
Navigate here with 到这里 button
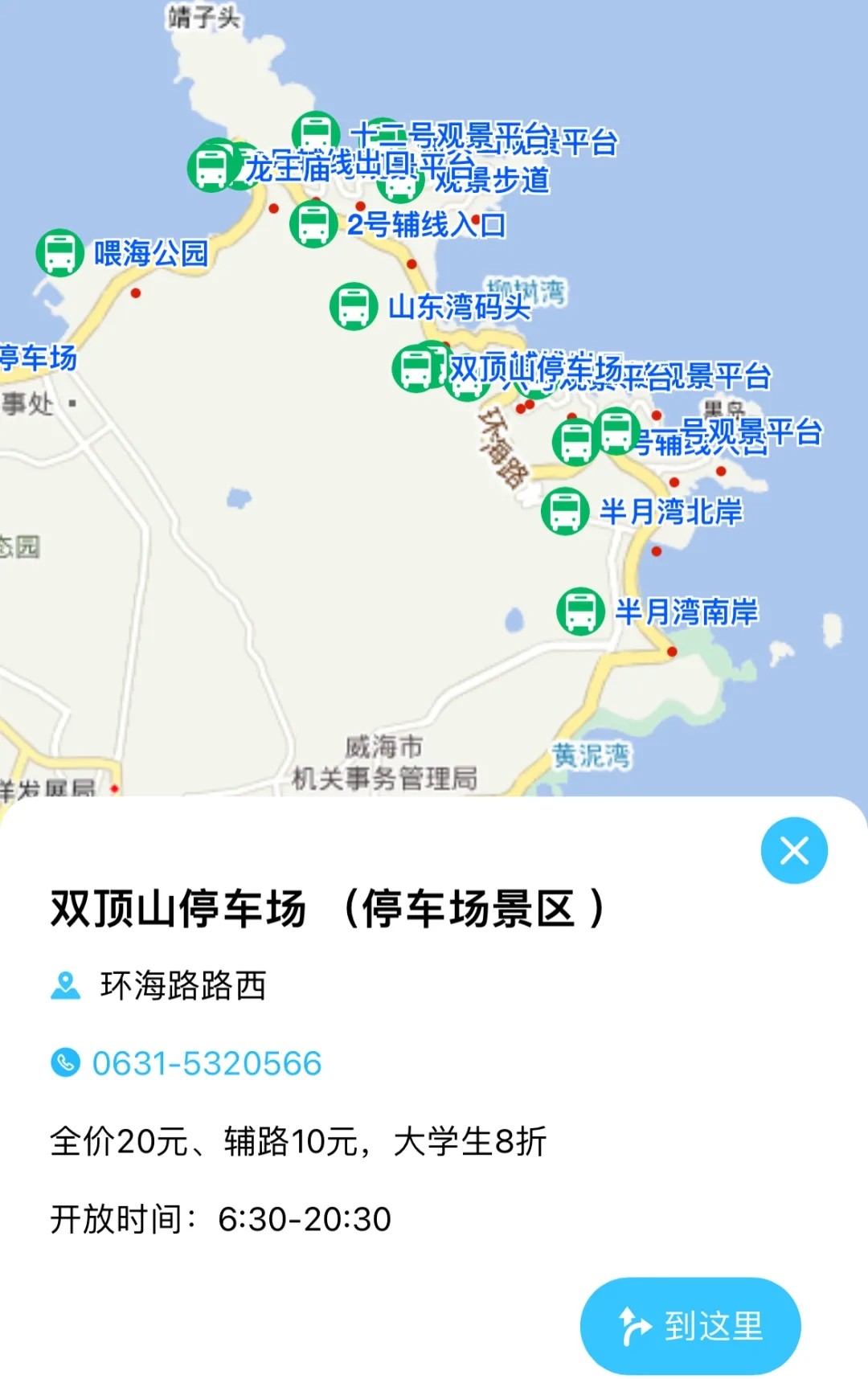click(690, 1325)
